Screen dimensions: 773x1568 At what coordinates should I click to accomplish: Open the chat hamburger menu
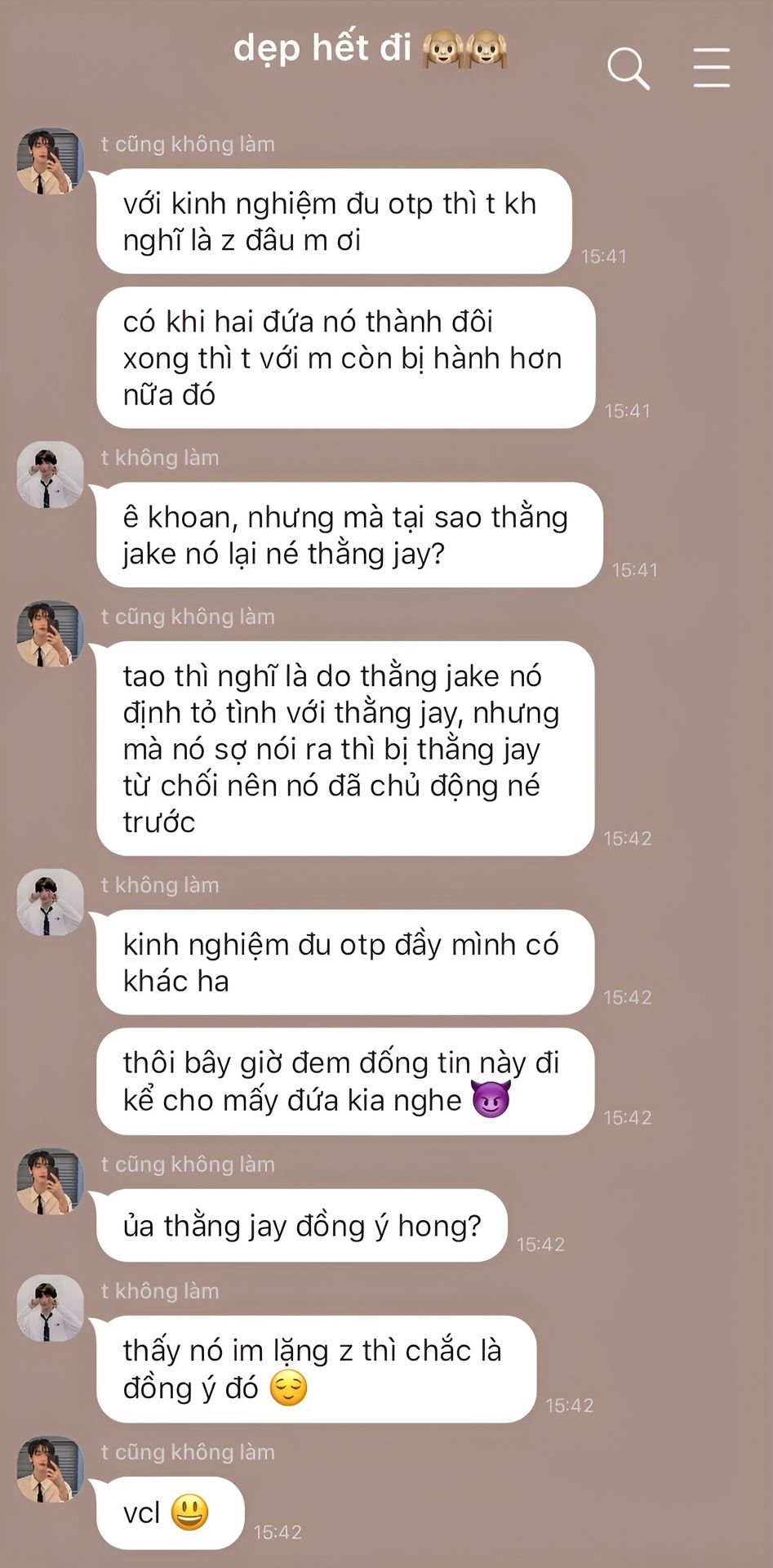pyautogui.click(x=711, y=67)
